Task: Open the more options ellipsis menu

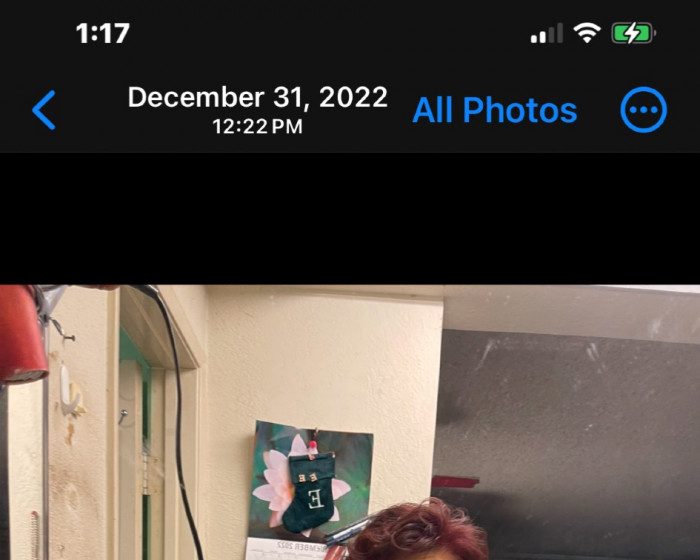Action: 643,110
